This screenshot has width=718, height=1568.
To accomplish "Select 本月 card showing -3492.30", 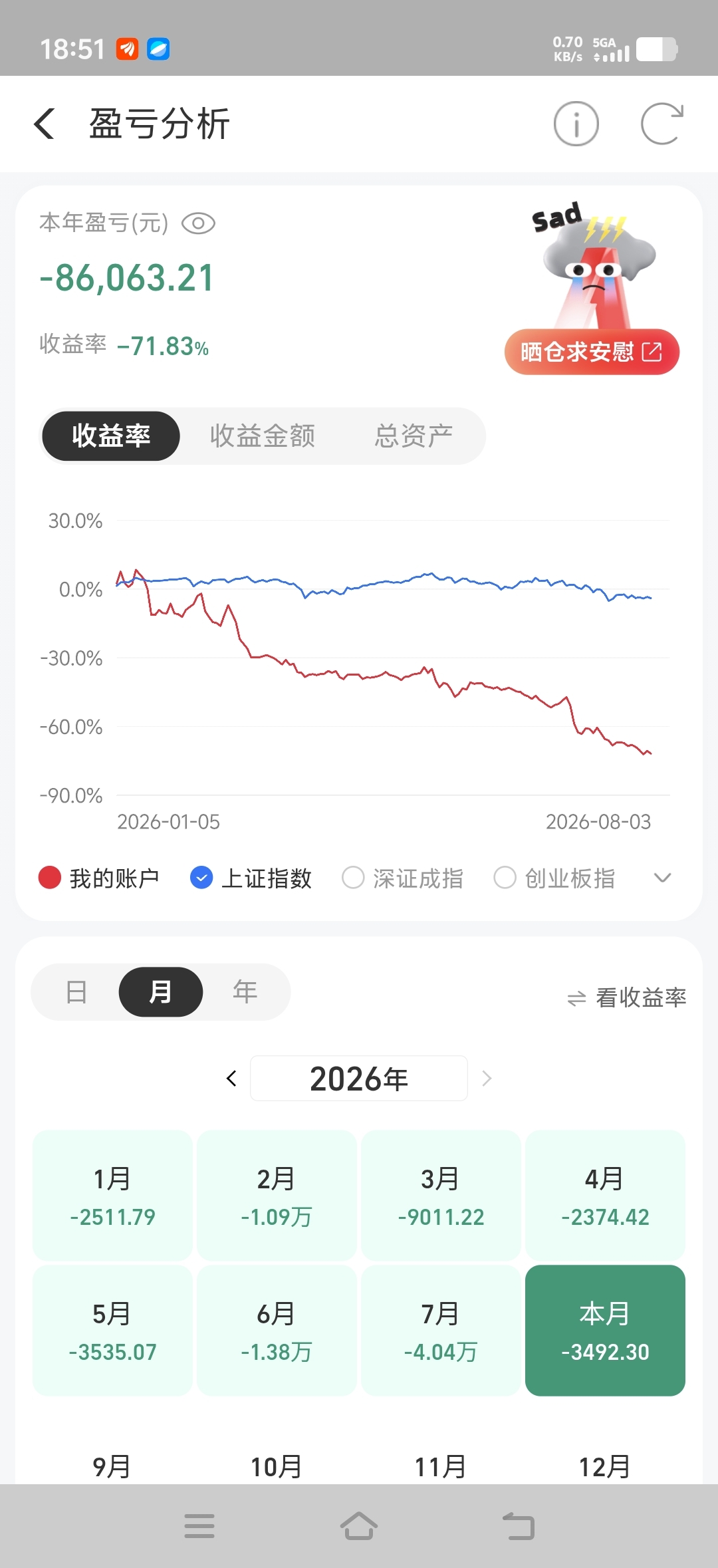I will [x=605, y=1331].
